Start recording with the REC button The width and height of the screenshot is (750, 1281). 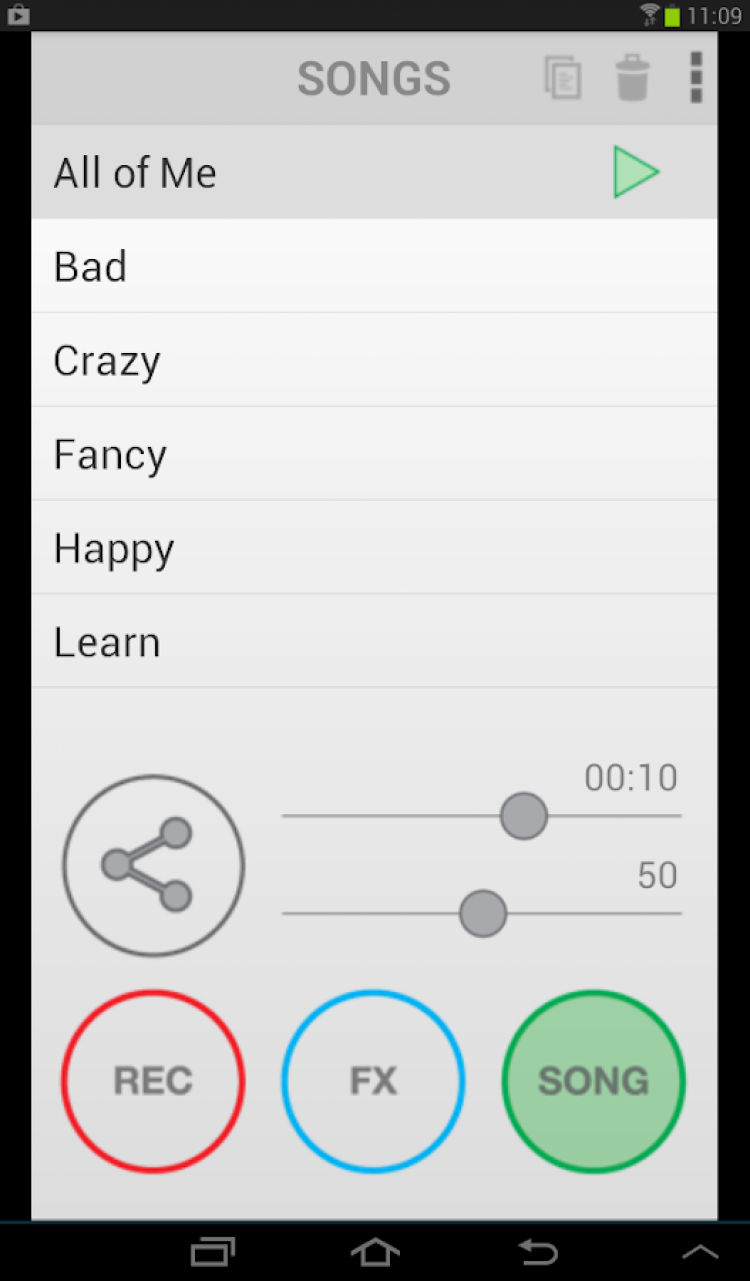pos(153,1081)
